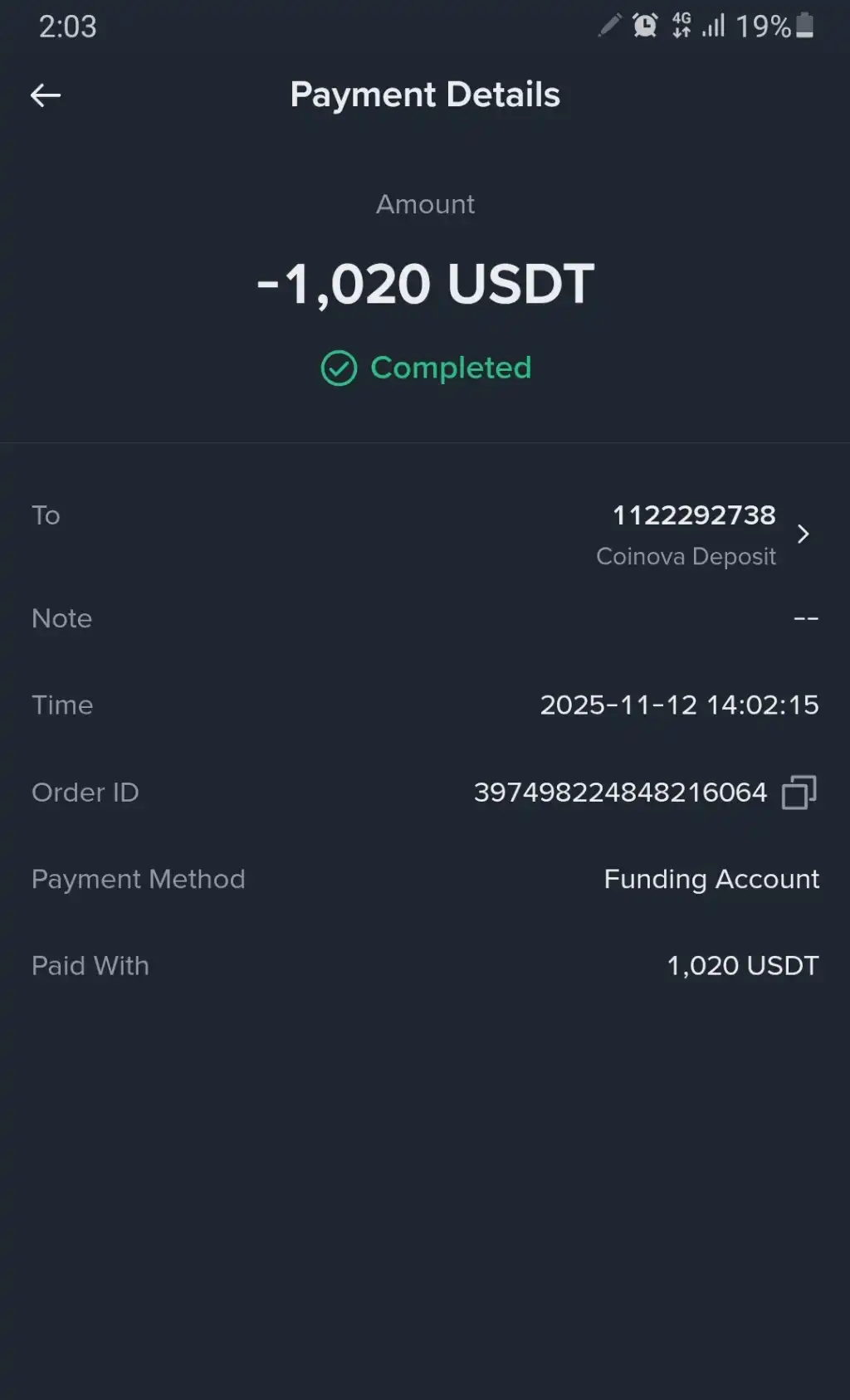Go back from Payment Details

click(46, 95)
